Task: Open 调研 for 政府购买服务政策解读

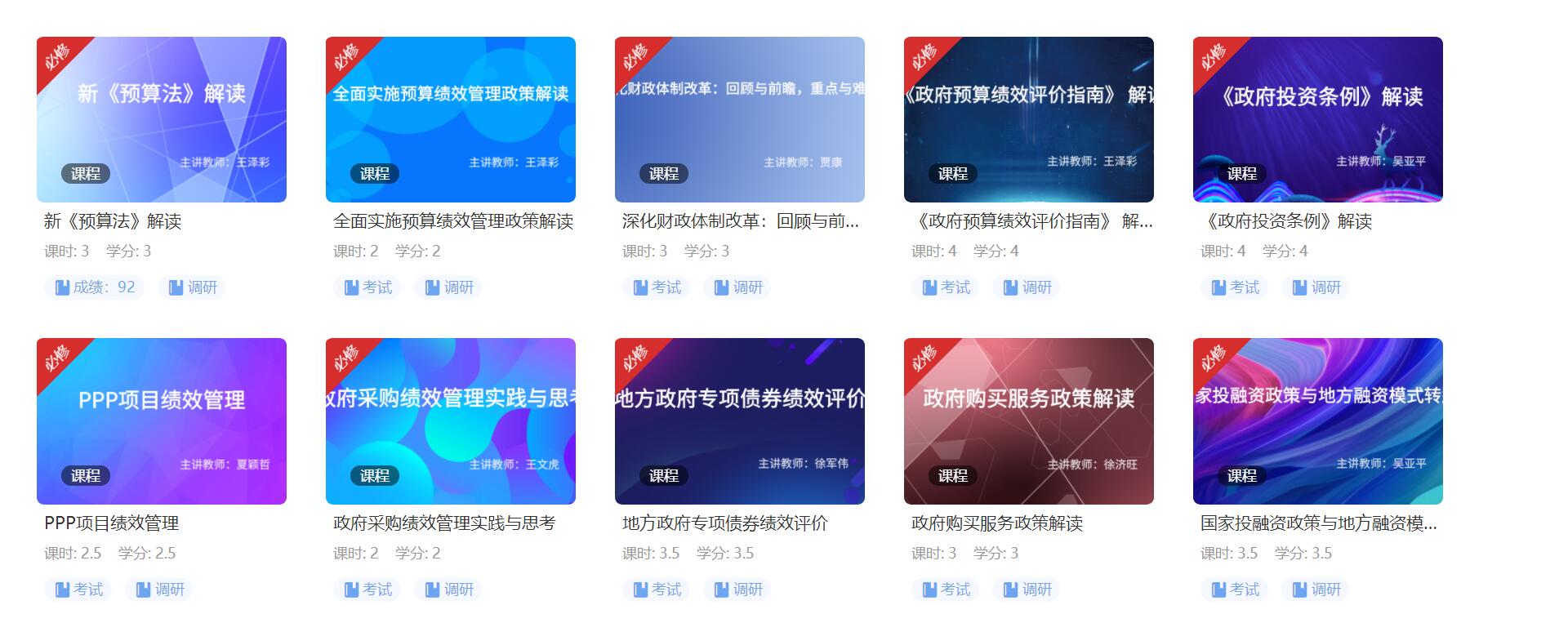Action: [1027, 590]
